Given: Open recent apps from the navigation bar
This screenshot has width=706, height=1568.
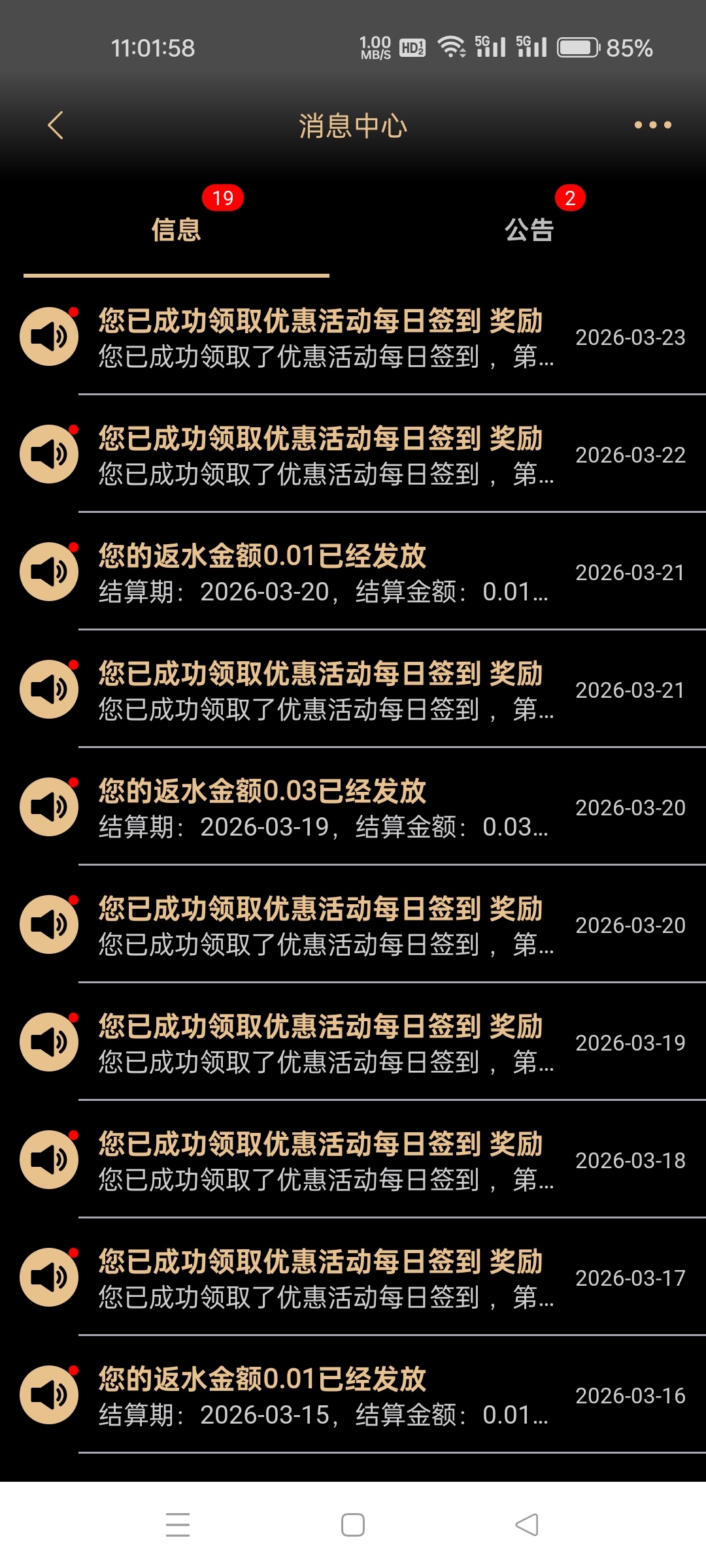Looking at the screenshot, I should (x=178, y=1525).
